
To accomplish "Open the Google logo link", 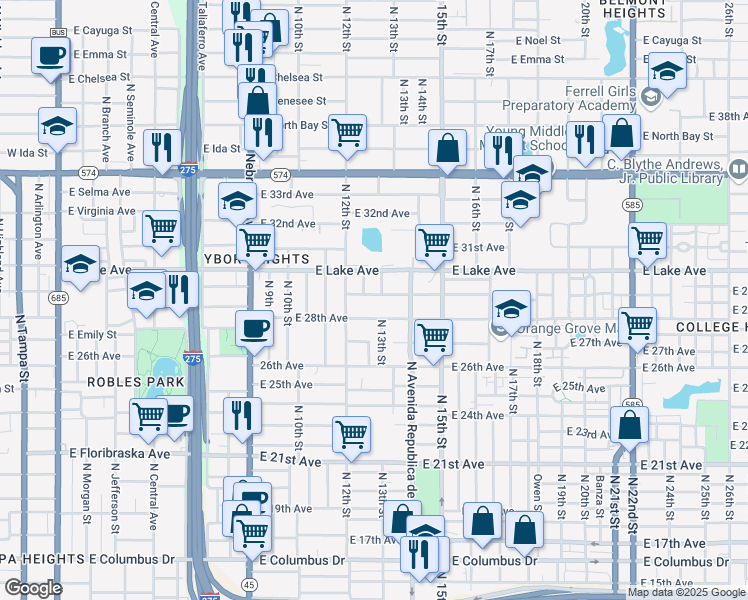I will pos(32,588).
